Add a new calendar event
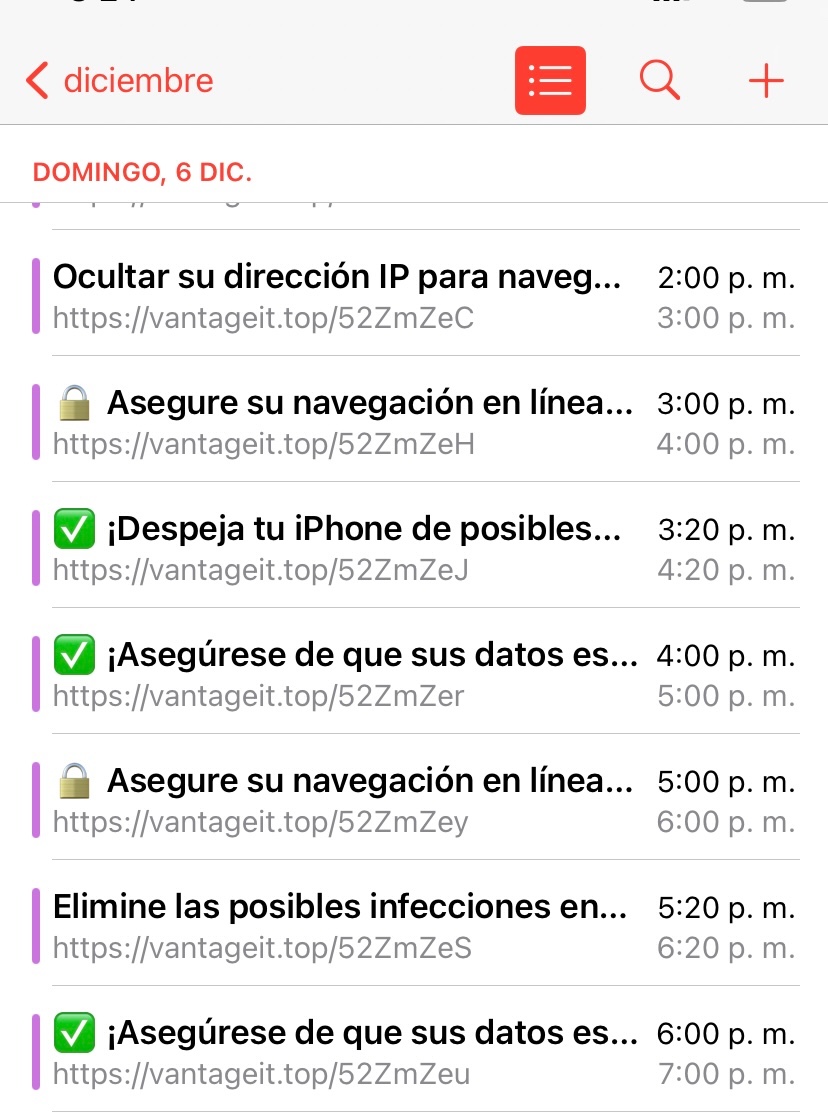This screenshot has width=828, height=1112. click(x=766, y=80)
